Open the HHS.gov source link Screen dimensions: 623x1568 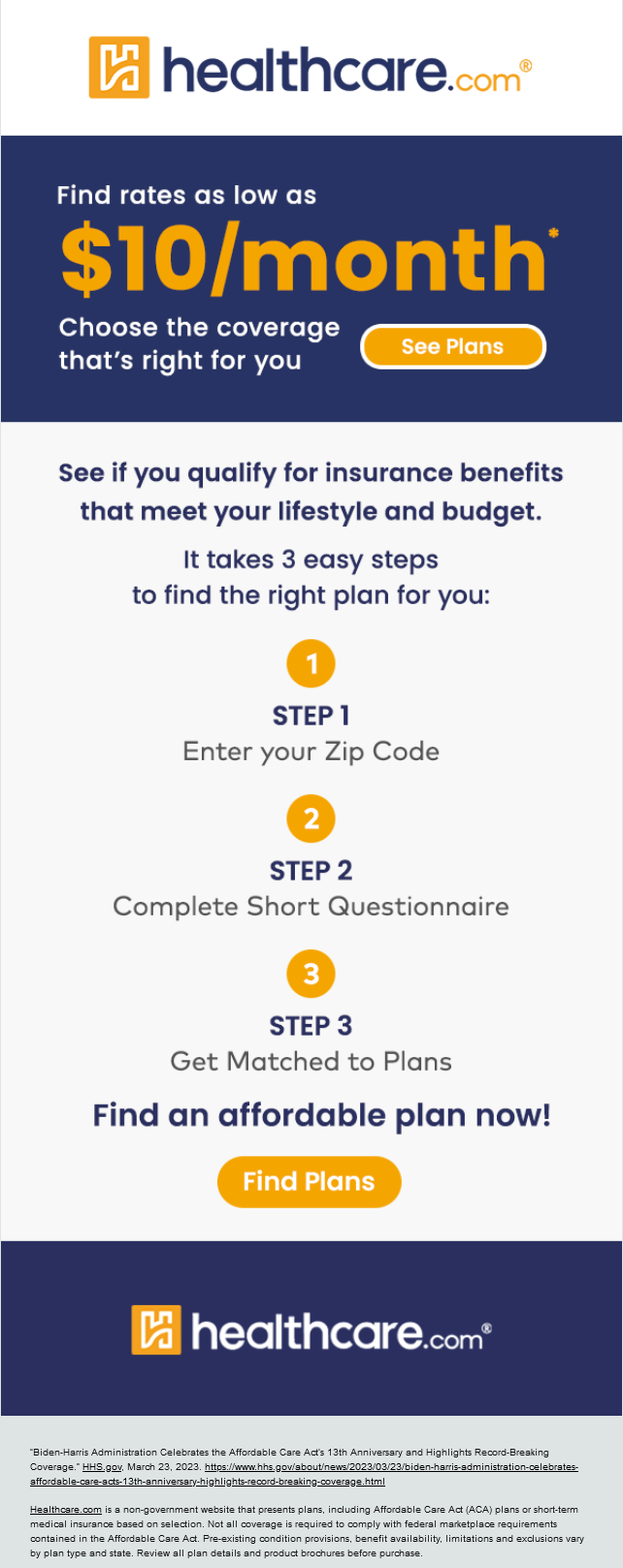point(102,1467)
